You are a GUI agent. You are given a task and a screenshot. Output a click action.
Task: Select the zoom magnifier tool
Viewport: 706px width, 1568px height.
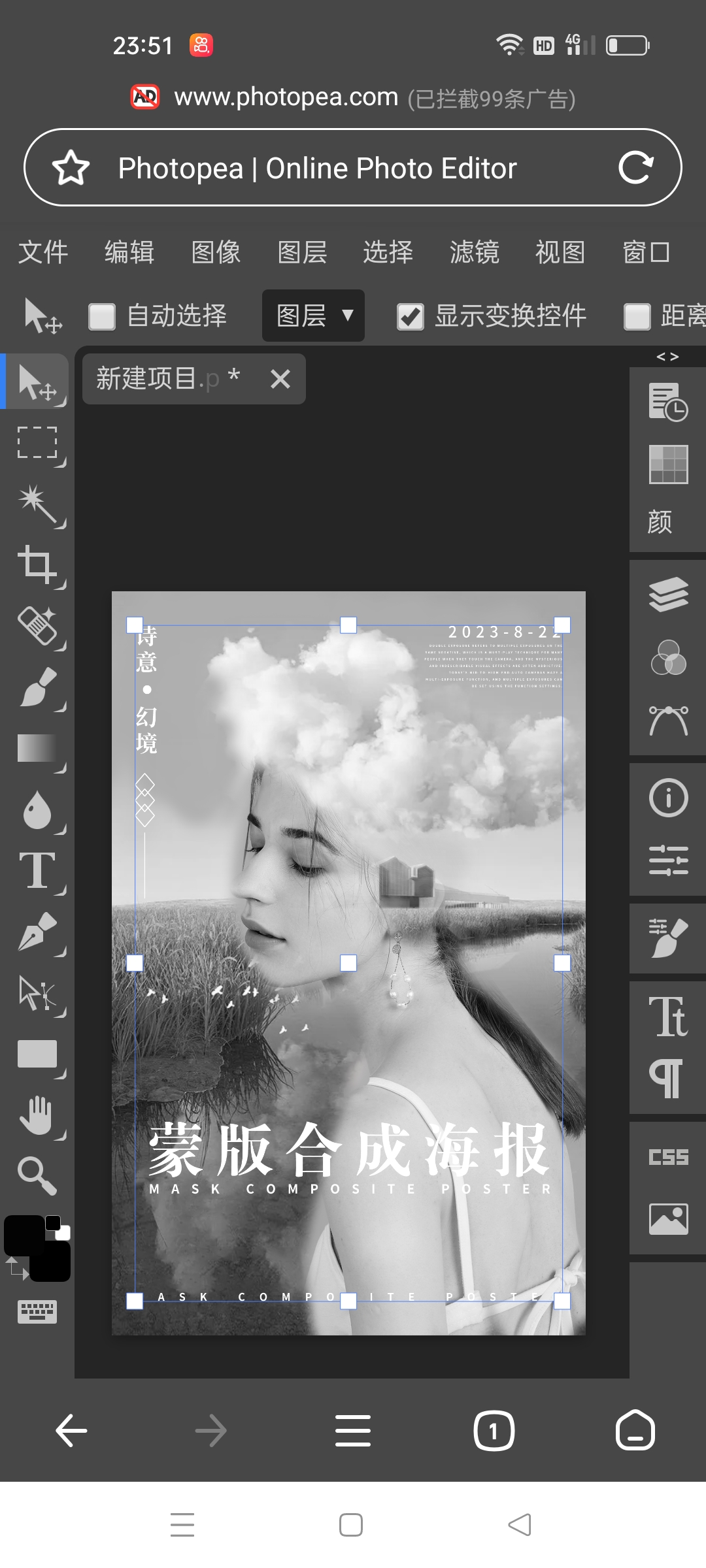tap(37, 1176)
